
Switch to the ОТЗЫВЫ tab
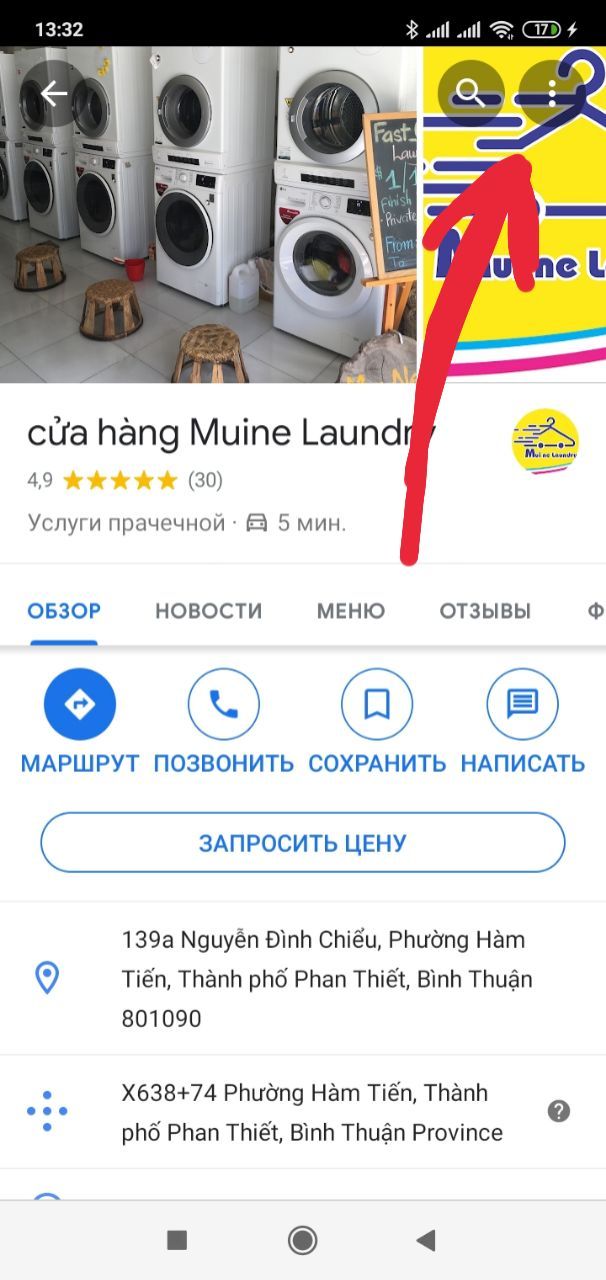click(x=485, y=611)
